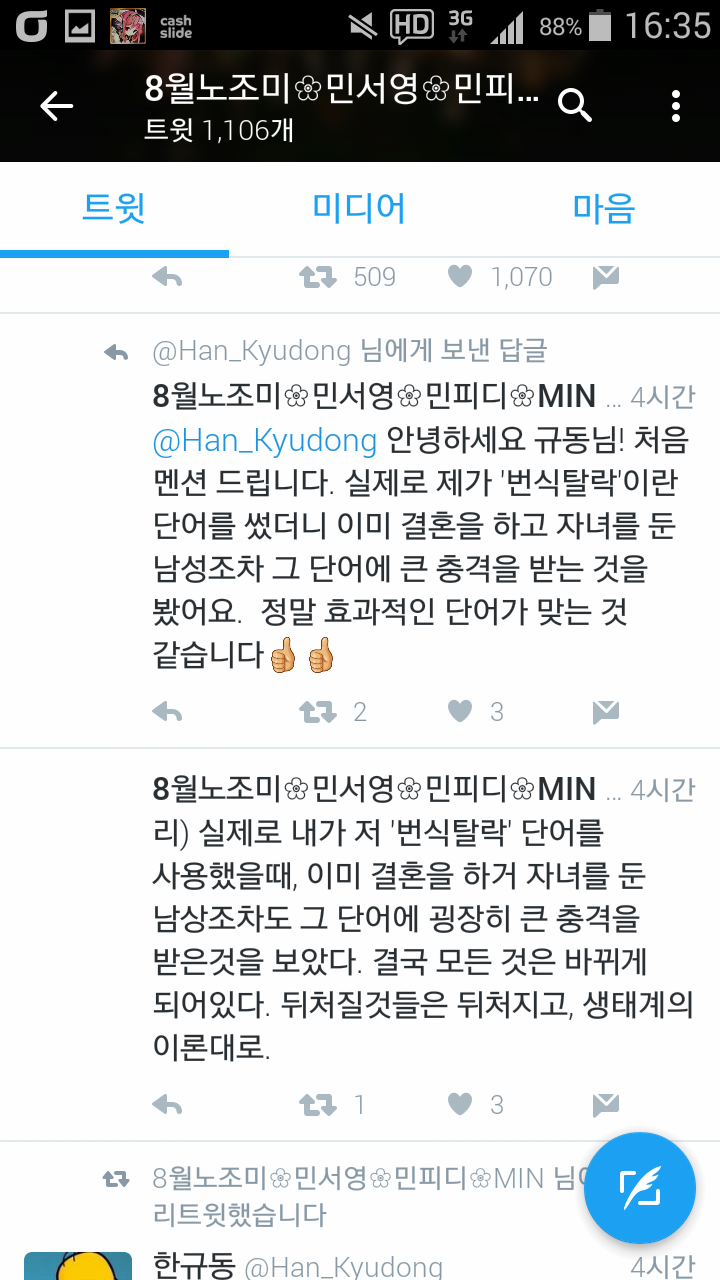720x1280 pixels.
Task: Reply to the '리) 실제로 내가' tweet
Action: pos(167,1104)
